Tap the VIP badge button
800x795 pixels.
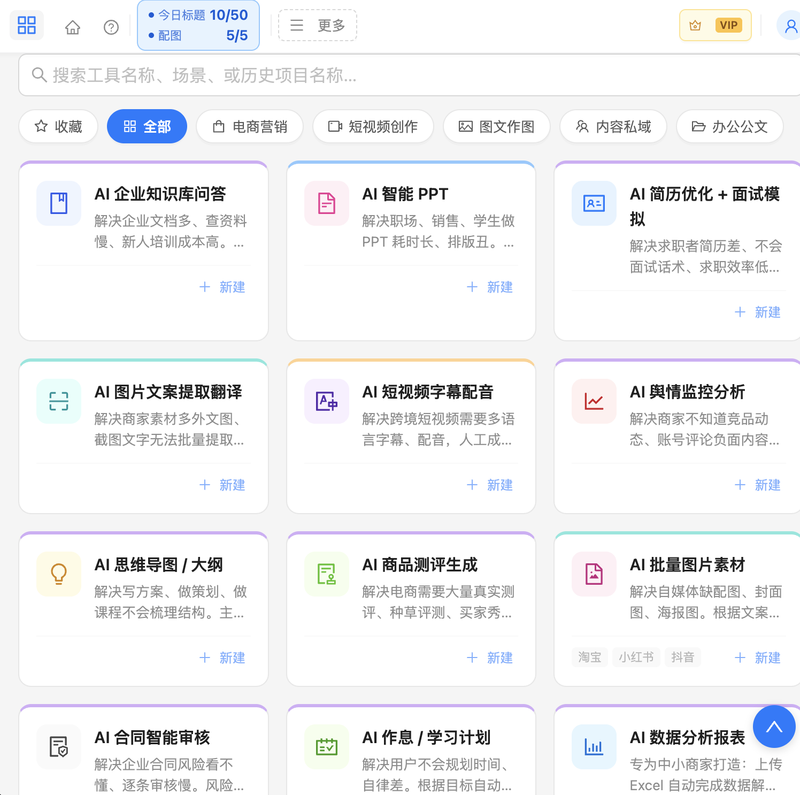pos(715,25)
